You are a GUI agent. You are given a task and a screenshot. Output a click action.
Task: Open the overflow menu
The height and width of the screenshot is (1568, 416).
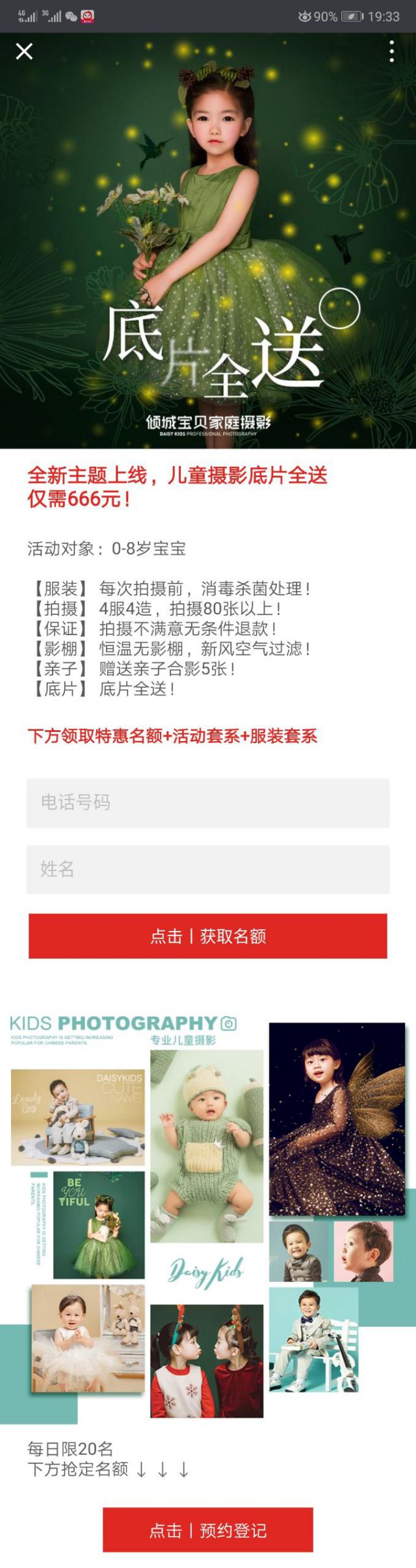click(x=391, y=51)
